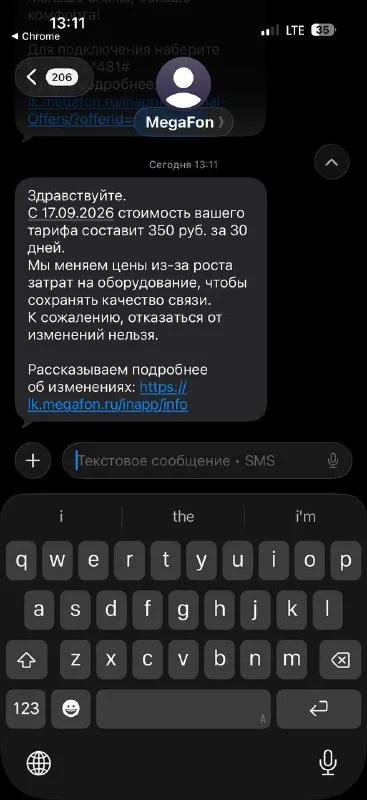Pick the "the" keyboard suggestion

[x=183, y=516]
